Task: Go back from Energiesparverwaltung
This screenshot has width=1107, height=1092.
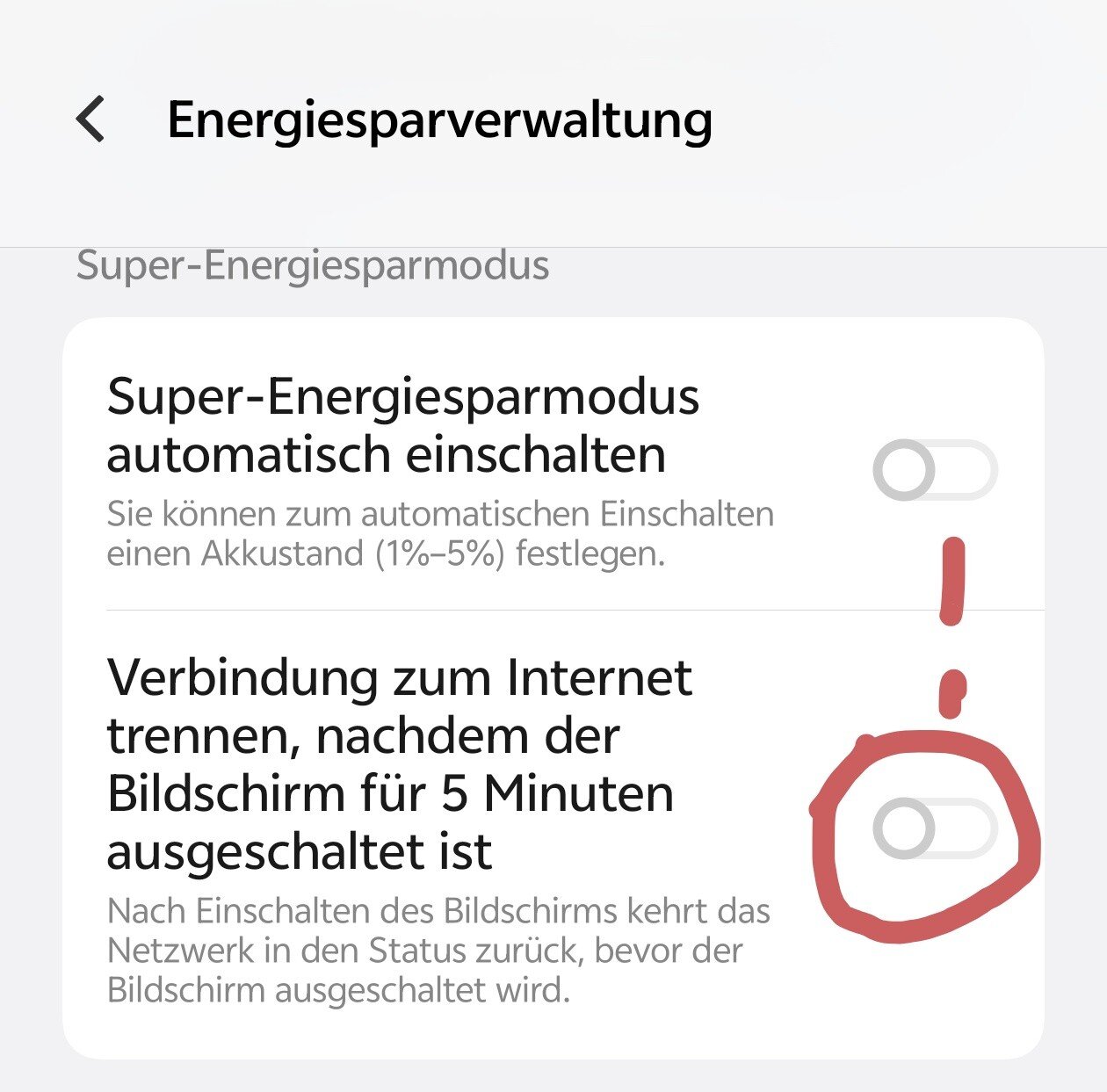Action: (91, 119)
